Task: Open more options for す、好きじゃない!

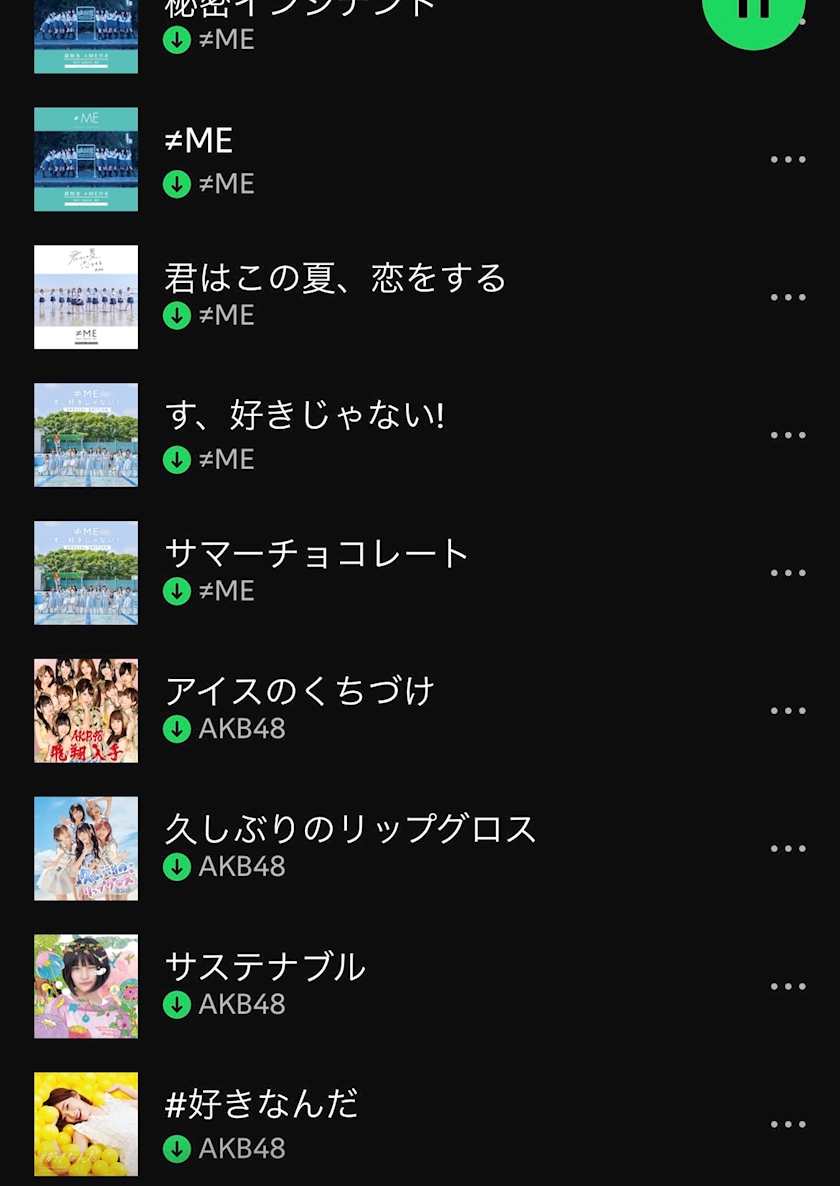Action: point(788,436)
